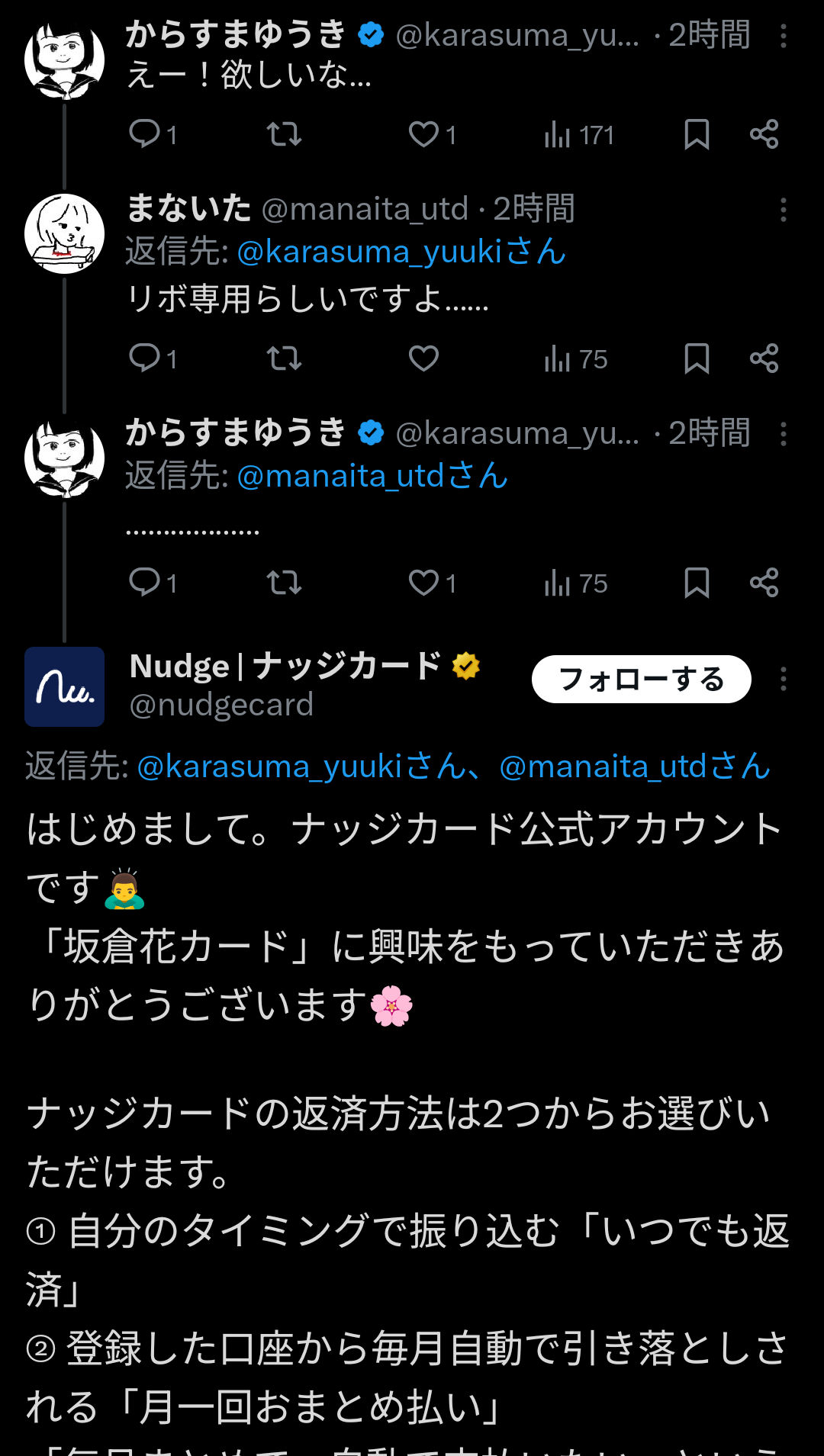Bookmark the え一！欲しいな post
The width and height of the screenshot is (824, 1456).
pyautogui.click(x=697, y=134)
